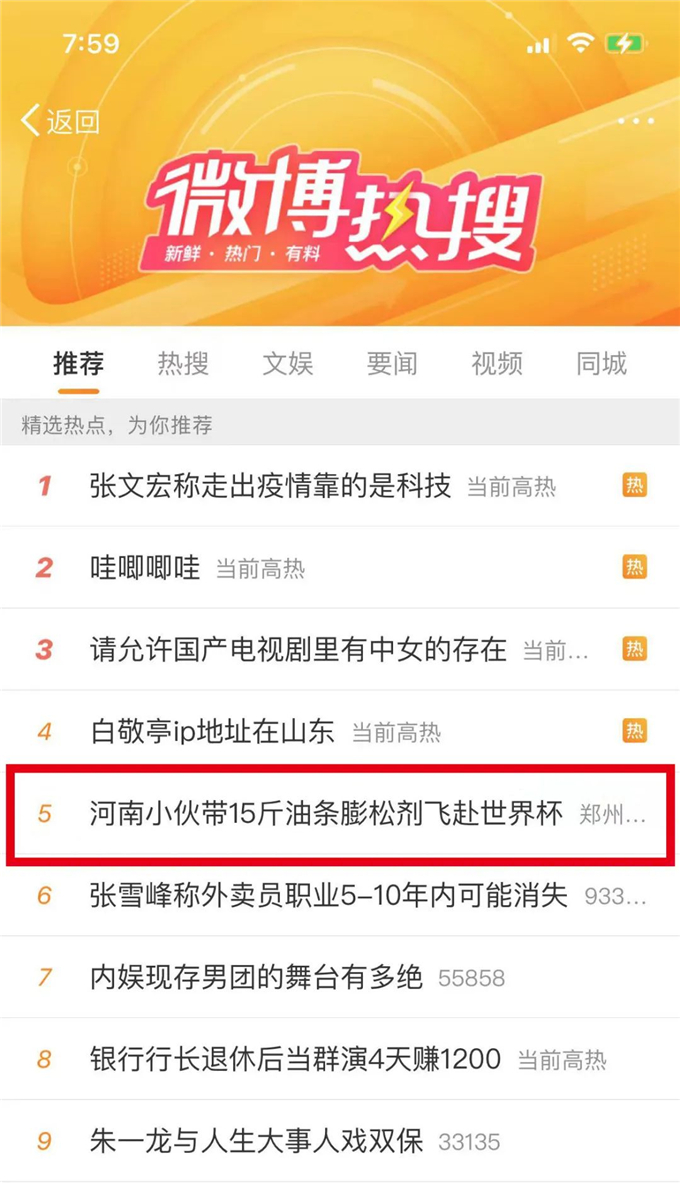This screenshot has height=1194, width=680.
Task: Switch to the 视频 tab
Action: pyautogui.click(x=497, y=363)
